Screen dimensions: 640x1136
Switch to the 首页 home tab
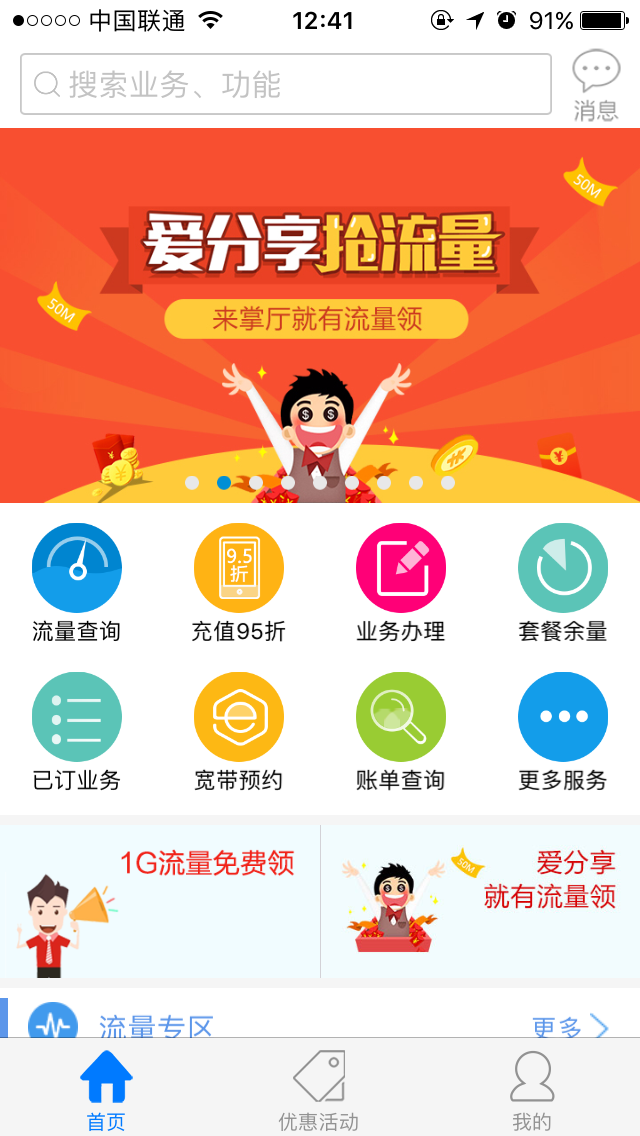[x=106, y=1090]
